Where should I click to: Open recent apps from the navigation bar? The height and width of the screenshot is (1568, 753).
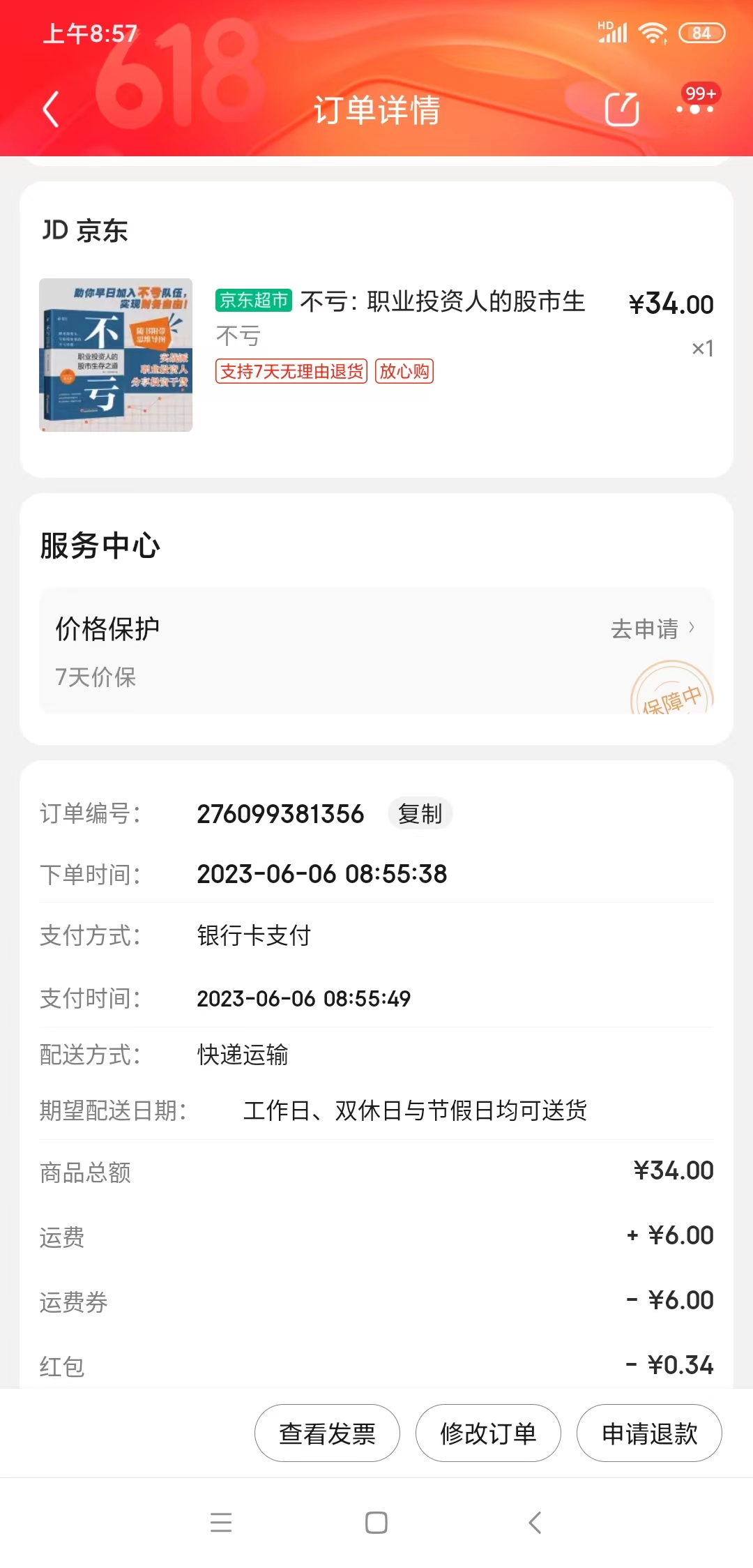coord(221,1523)
